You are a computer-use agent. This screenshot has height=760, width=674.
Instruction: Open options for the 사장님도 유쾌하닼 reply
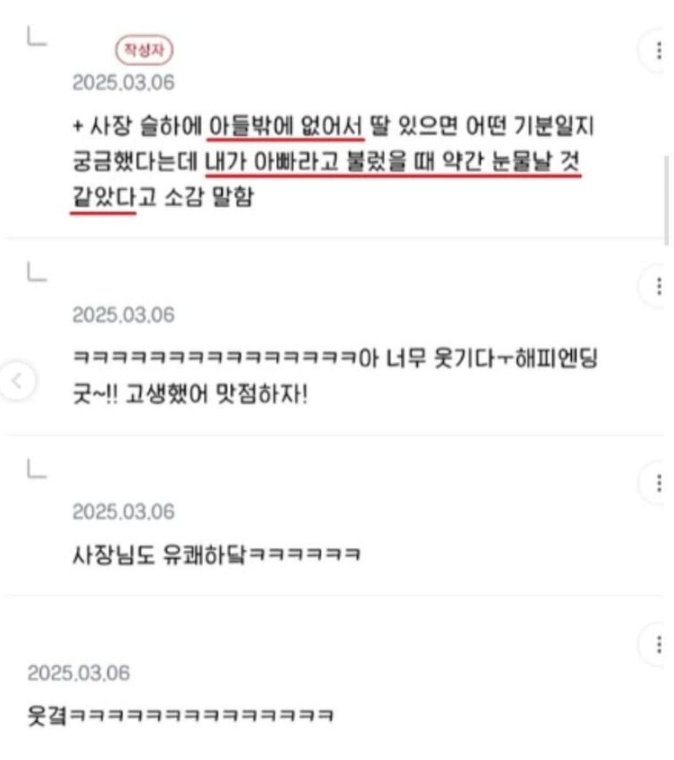point(657,485)
